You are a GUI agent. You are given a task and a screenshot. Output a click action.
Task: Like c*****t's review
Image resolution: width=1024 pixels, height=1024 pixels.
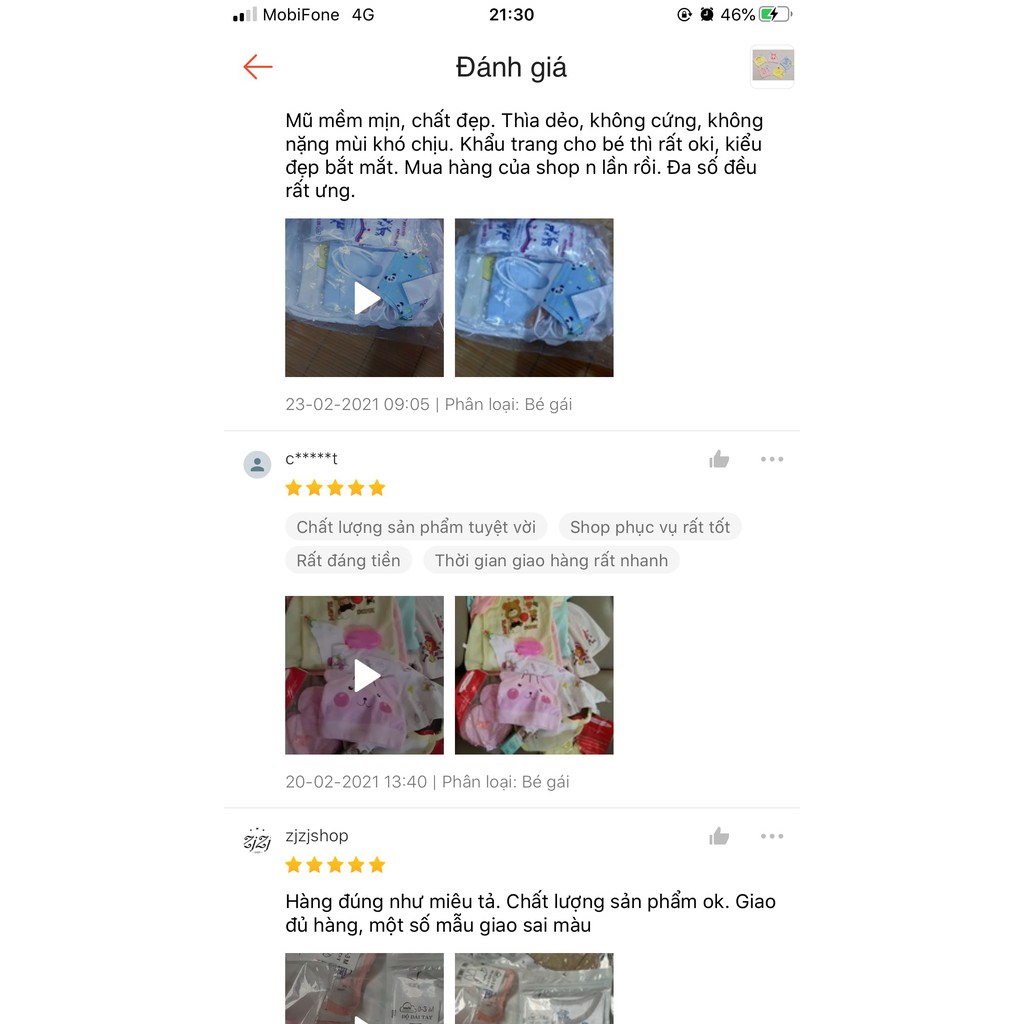(x=719, y=460)
